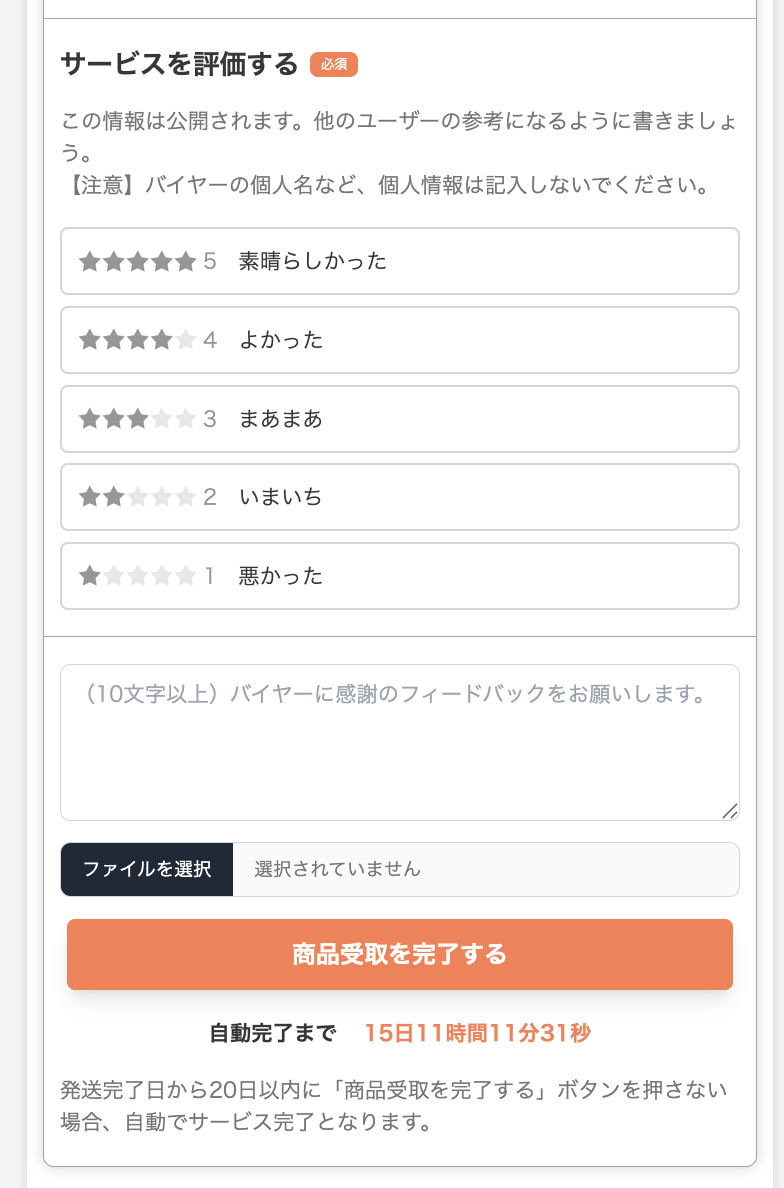Click the fifth star next to 素晴らしかった

[x=186, y=261]
